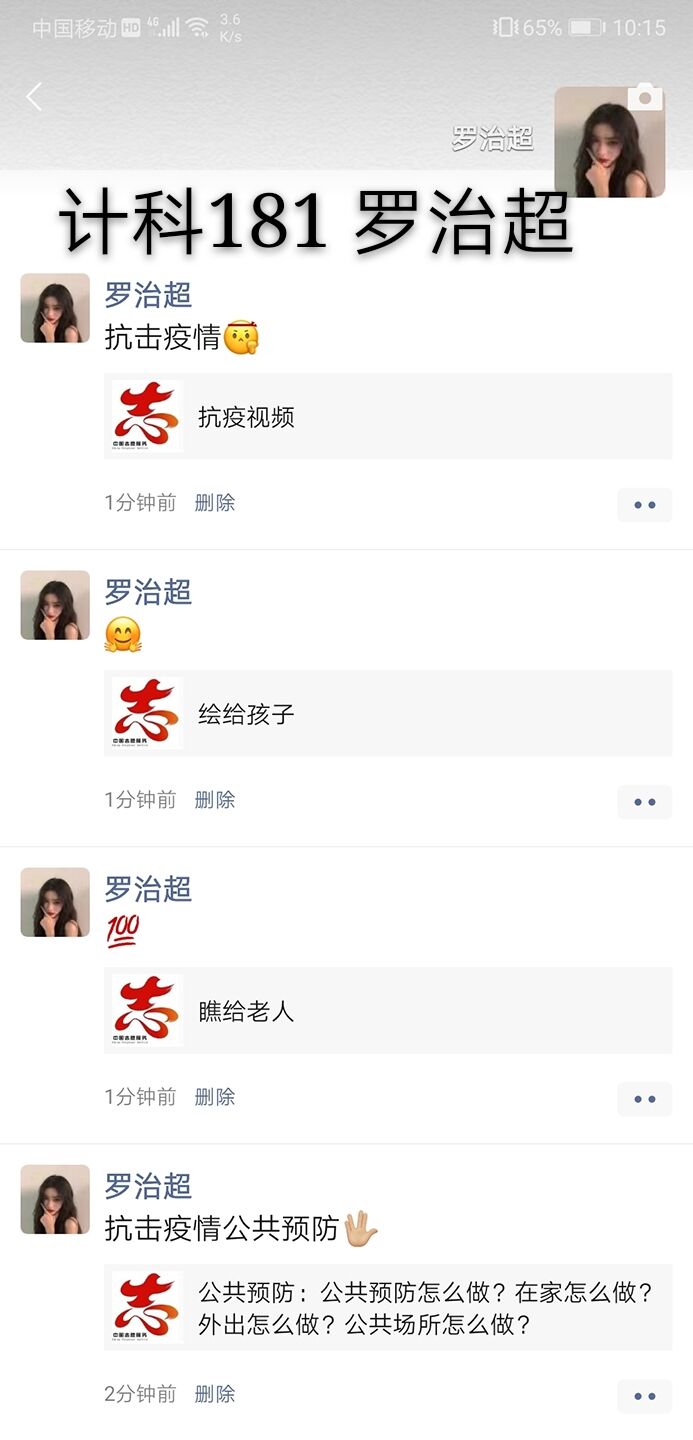Open the 绘给孩子 shared link card
The height and width of the screenshot is (1440, 693).
[388, 713]
